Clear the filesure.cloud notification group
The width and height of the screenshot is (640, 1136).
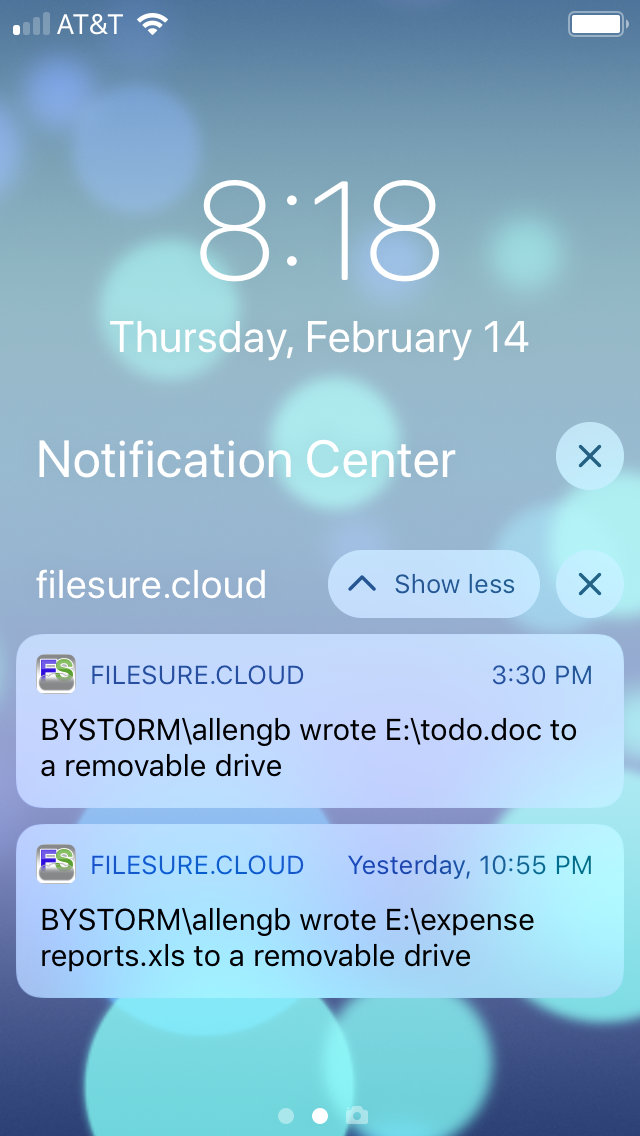589,584
